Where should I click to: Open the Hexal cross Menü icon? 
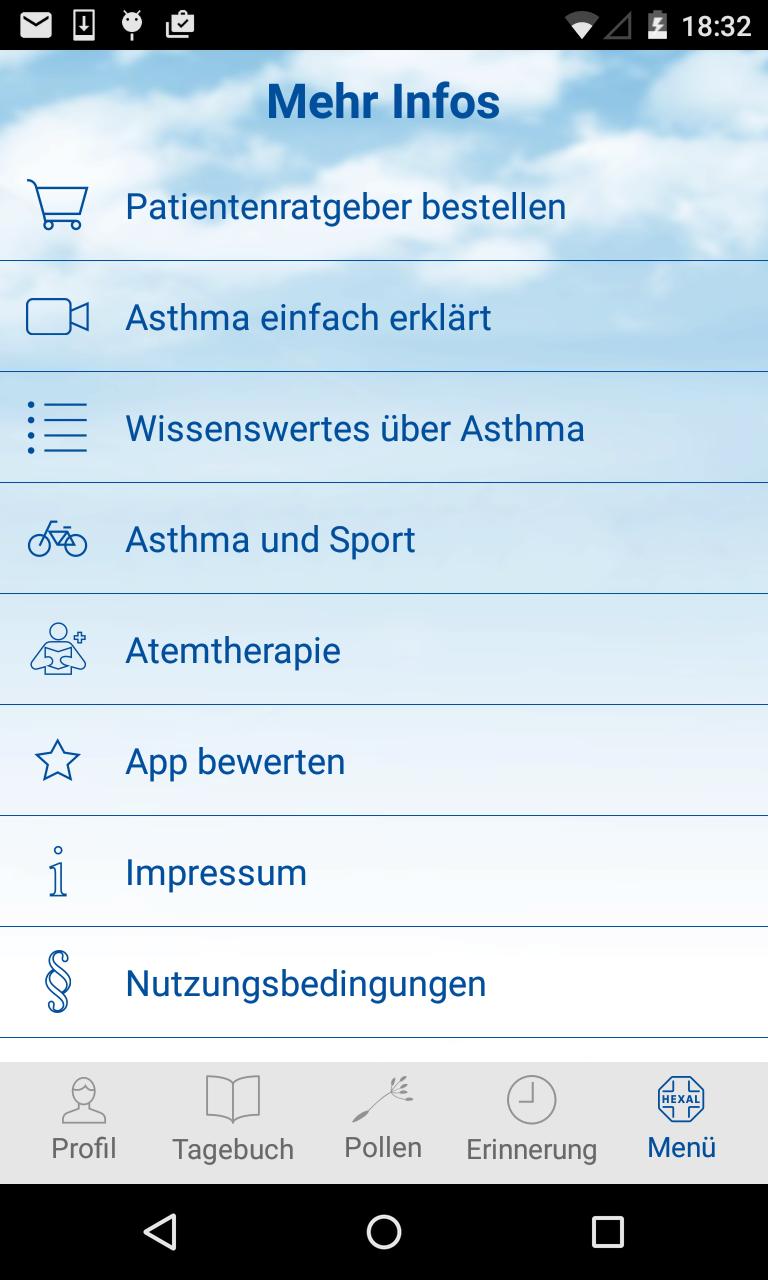[x=680, y=1100]
